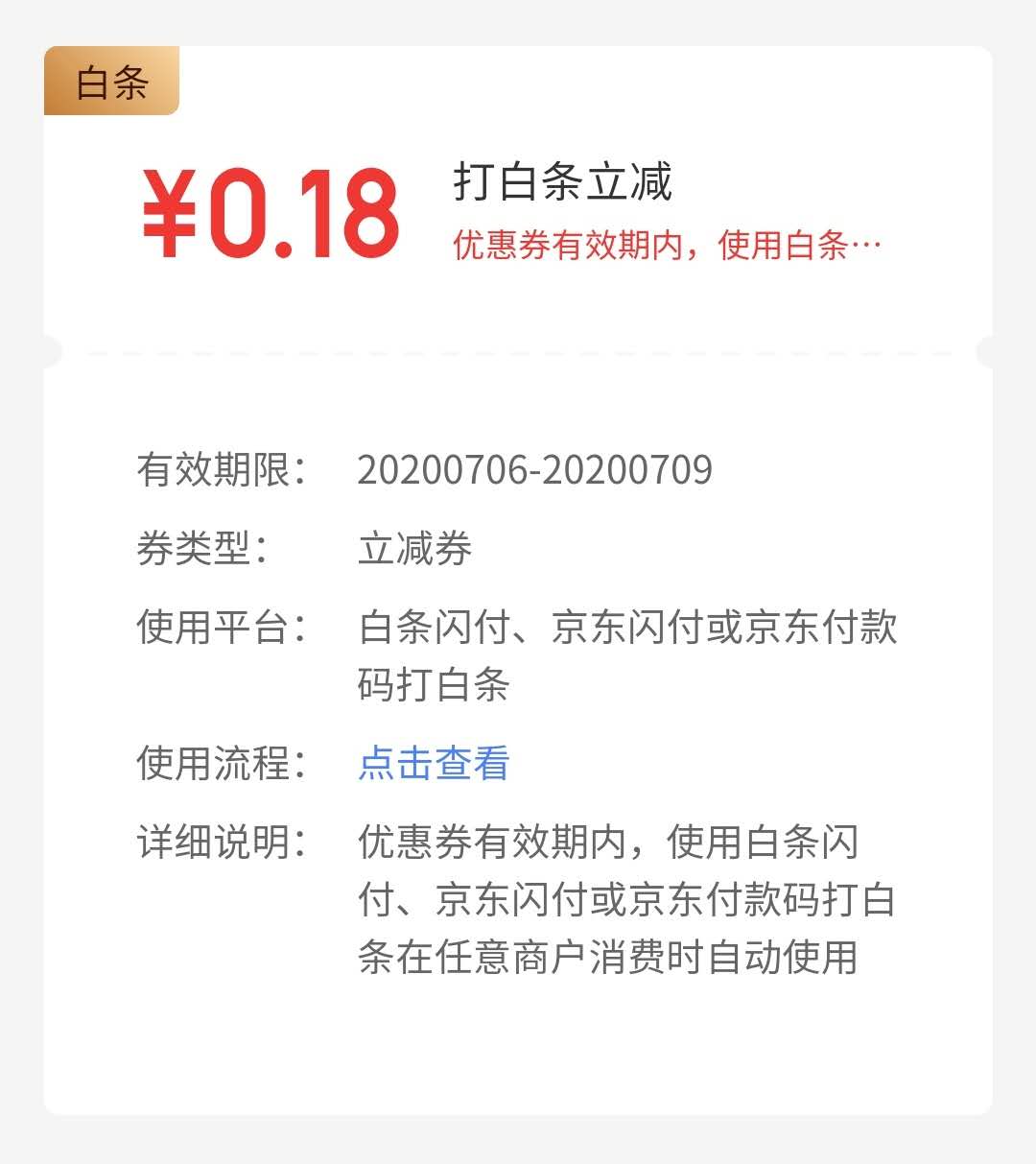This screenshot has width=1036, height=1164.
Task: Select the 立减券 coupon type value
Action: [x=415, y=550]
